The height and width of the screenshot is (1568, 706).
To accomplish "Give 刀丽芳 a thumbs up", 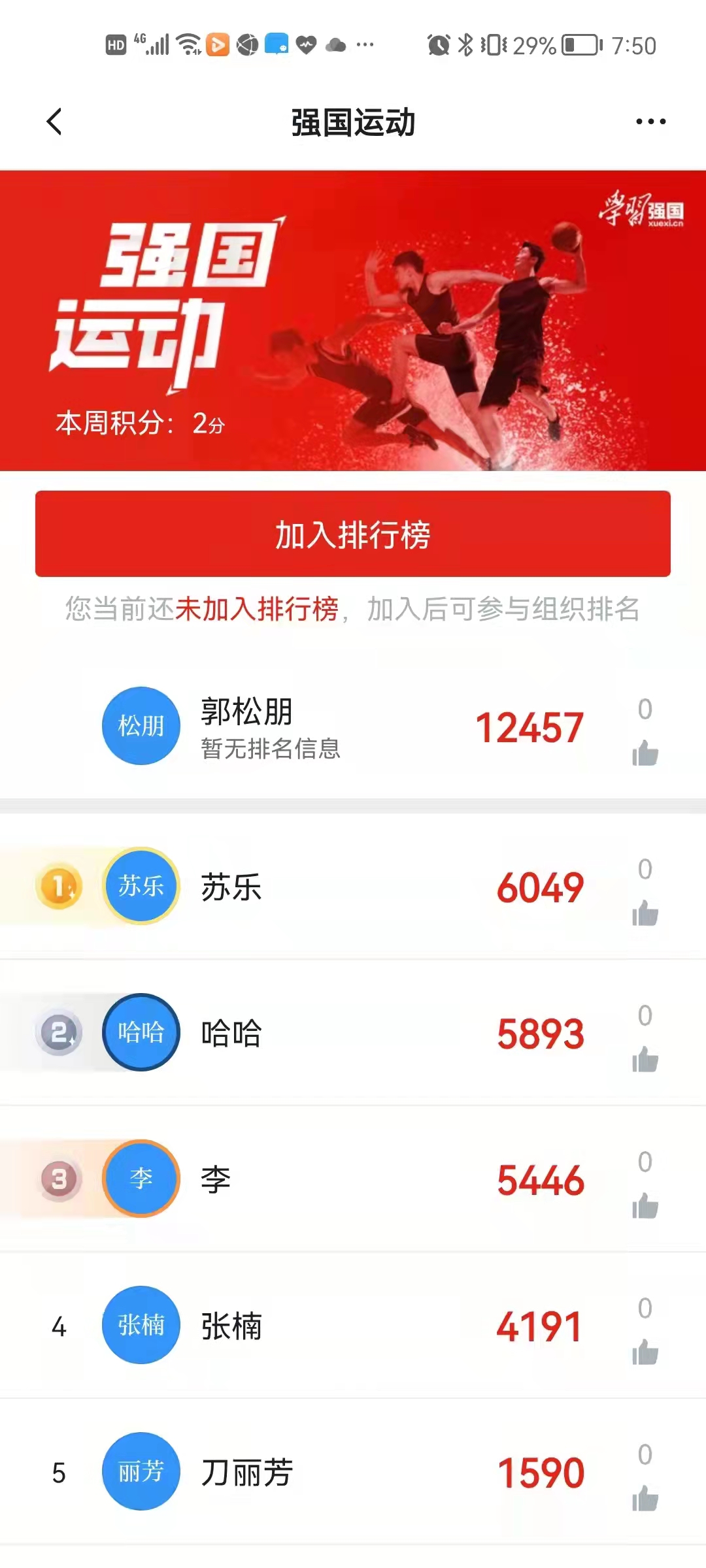I will point(645,1499).
